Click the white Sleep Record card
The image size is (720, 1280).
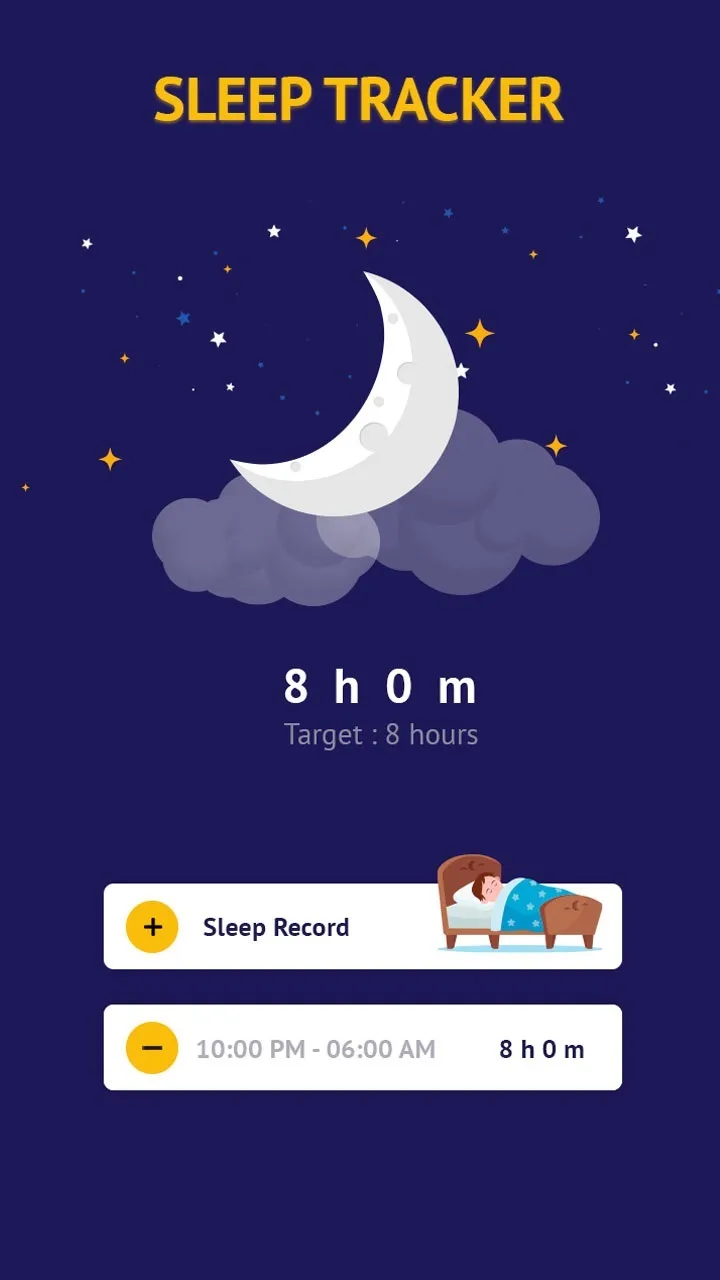tap(360, 926)
